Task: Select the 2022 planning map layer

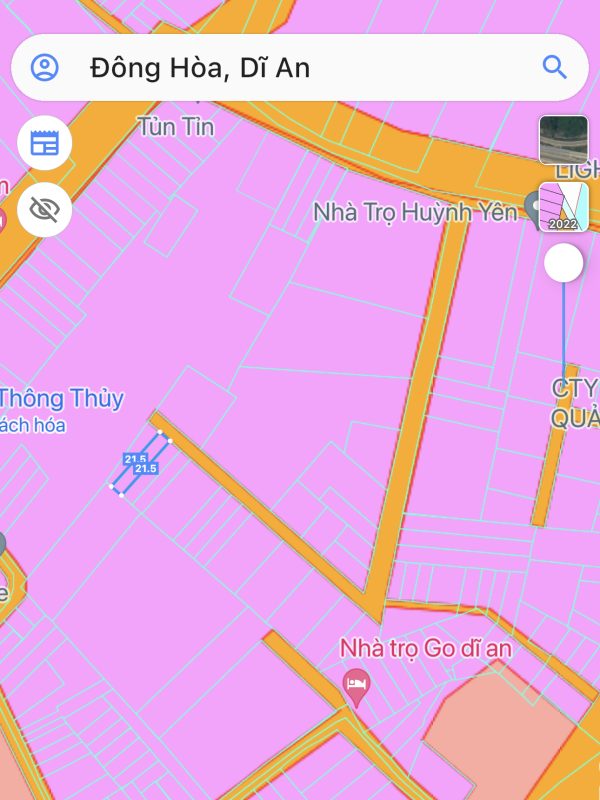Action: pyautogui.click(x=563, y=207)
